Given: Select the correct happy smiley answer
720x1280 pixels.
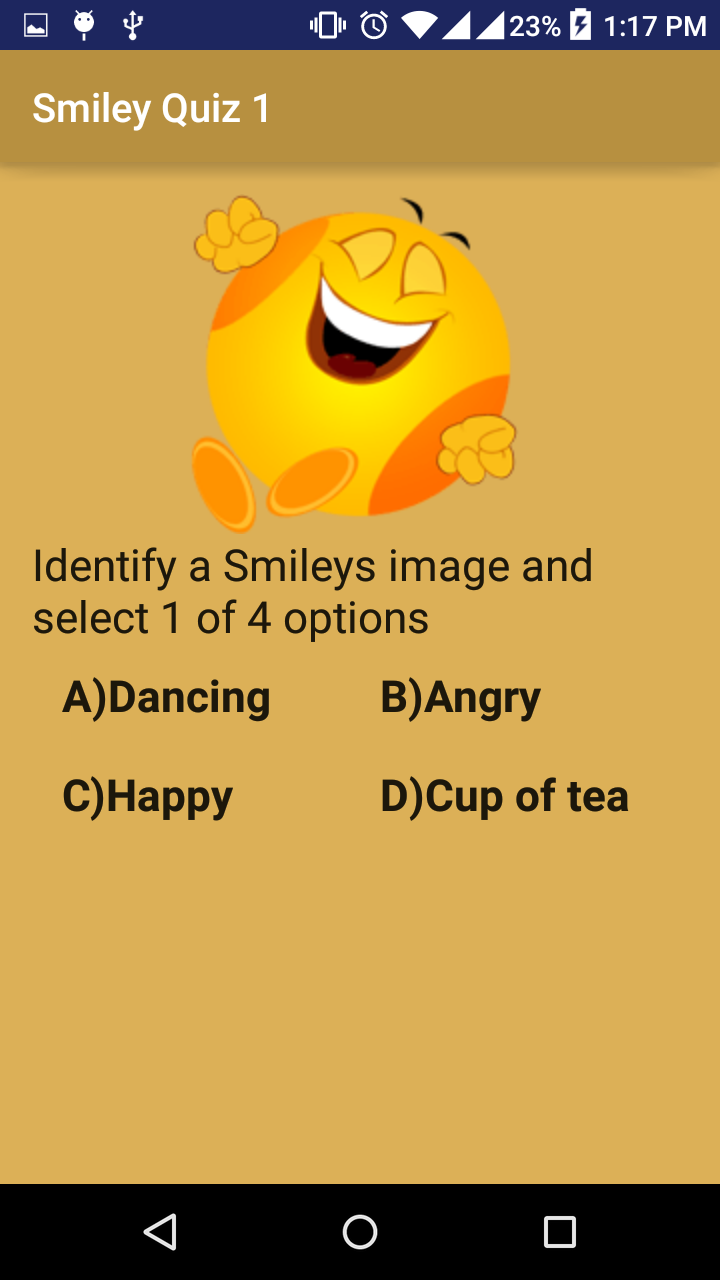Looking at the screenshot, I should tap(146, 796).
